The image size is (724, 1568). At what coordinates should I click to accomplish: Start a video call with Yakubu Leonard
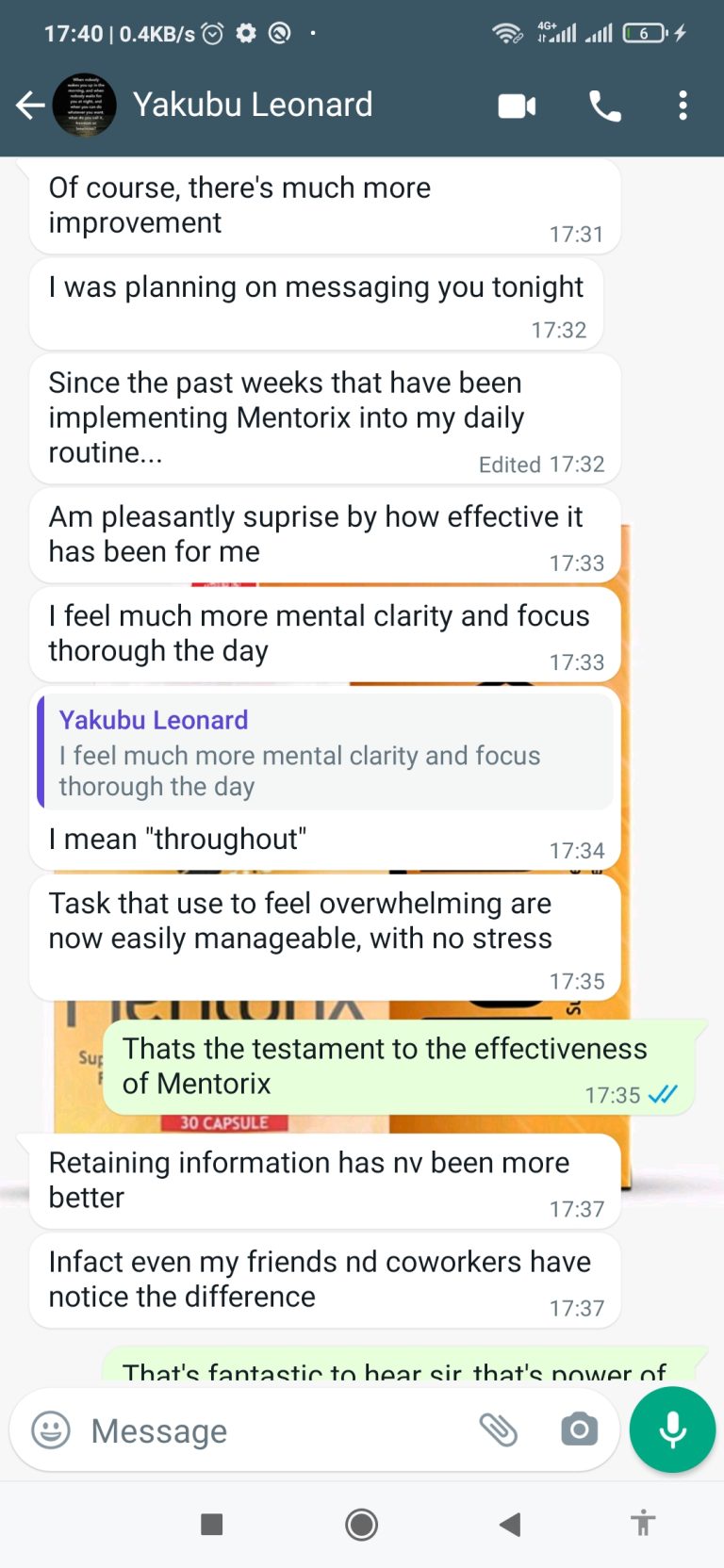(517, 106)
